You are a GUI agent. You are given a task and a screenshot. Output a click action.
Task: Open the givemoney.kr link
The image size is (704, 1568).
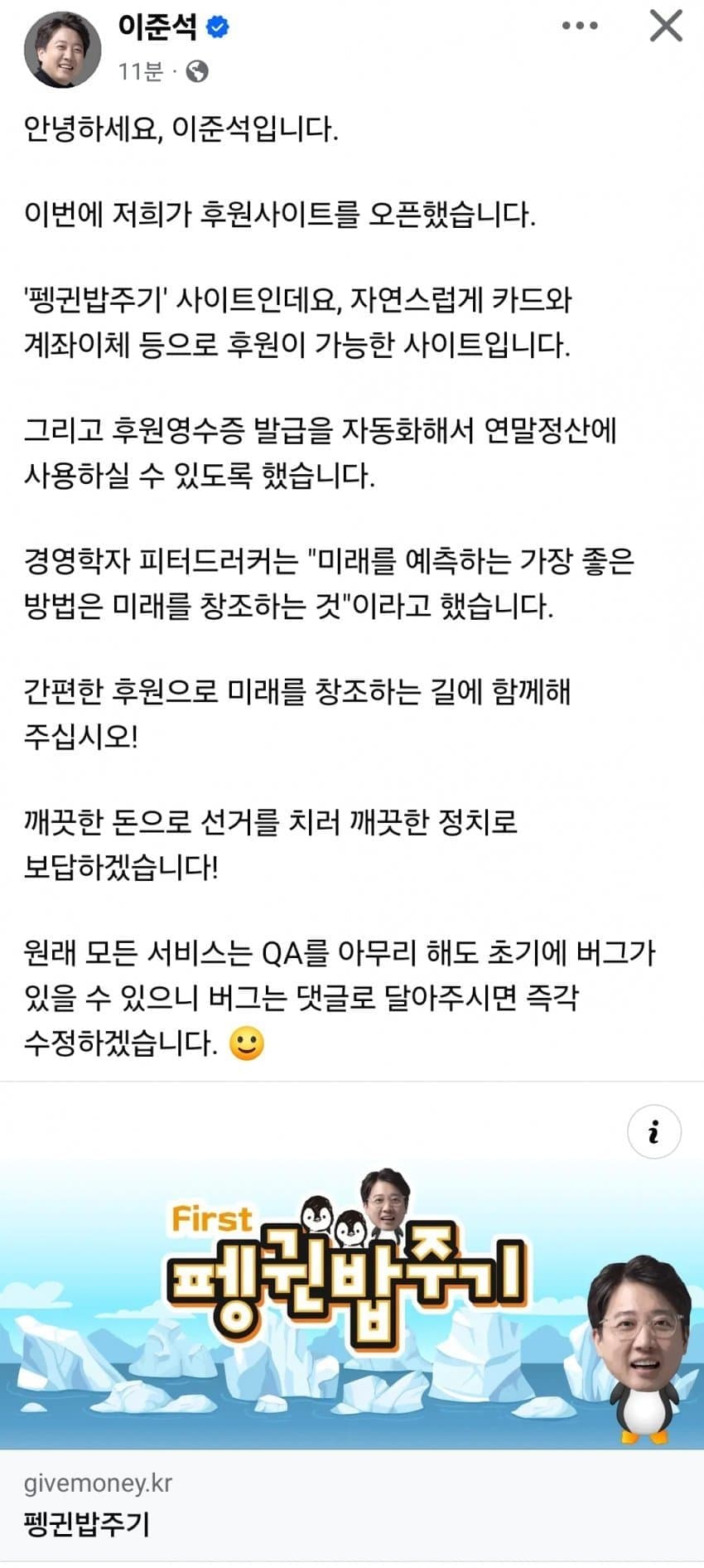(98, 1483)
